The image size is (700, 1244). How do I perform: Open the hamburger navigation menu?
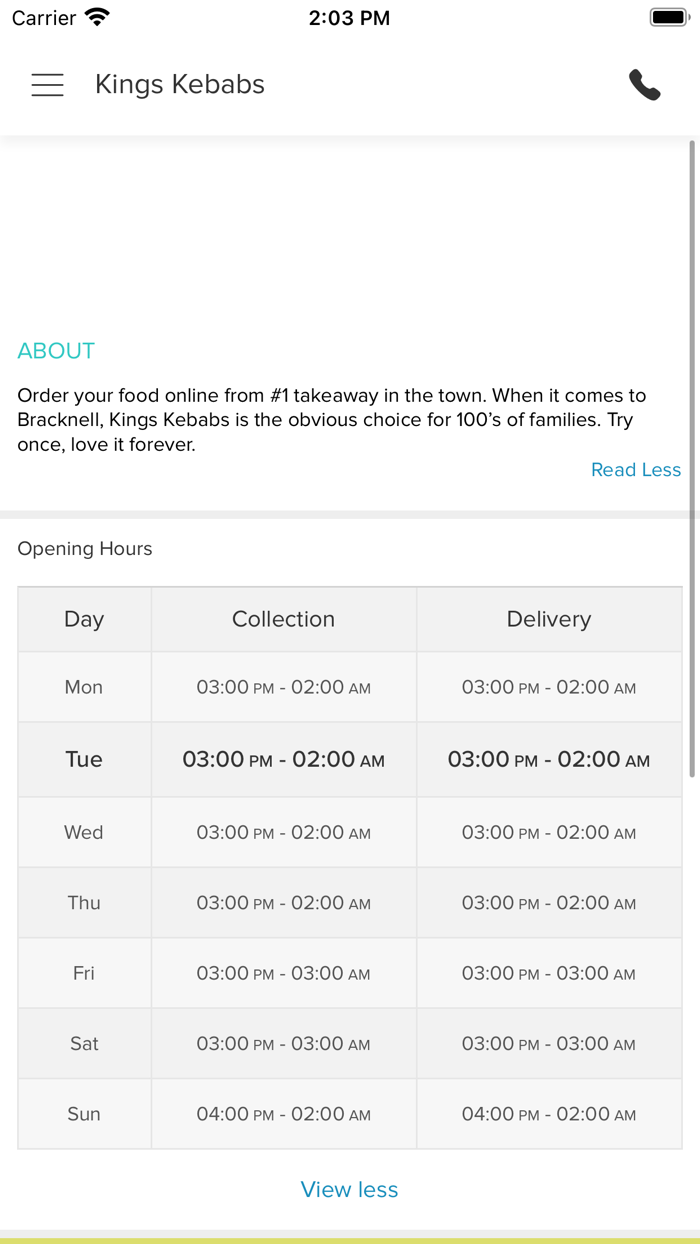pyautogui.click(x=47, y=85)
